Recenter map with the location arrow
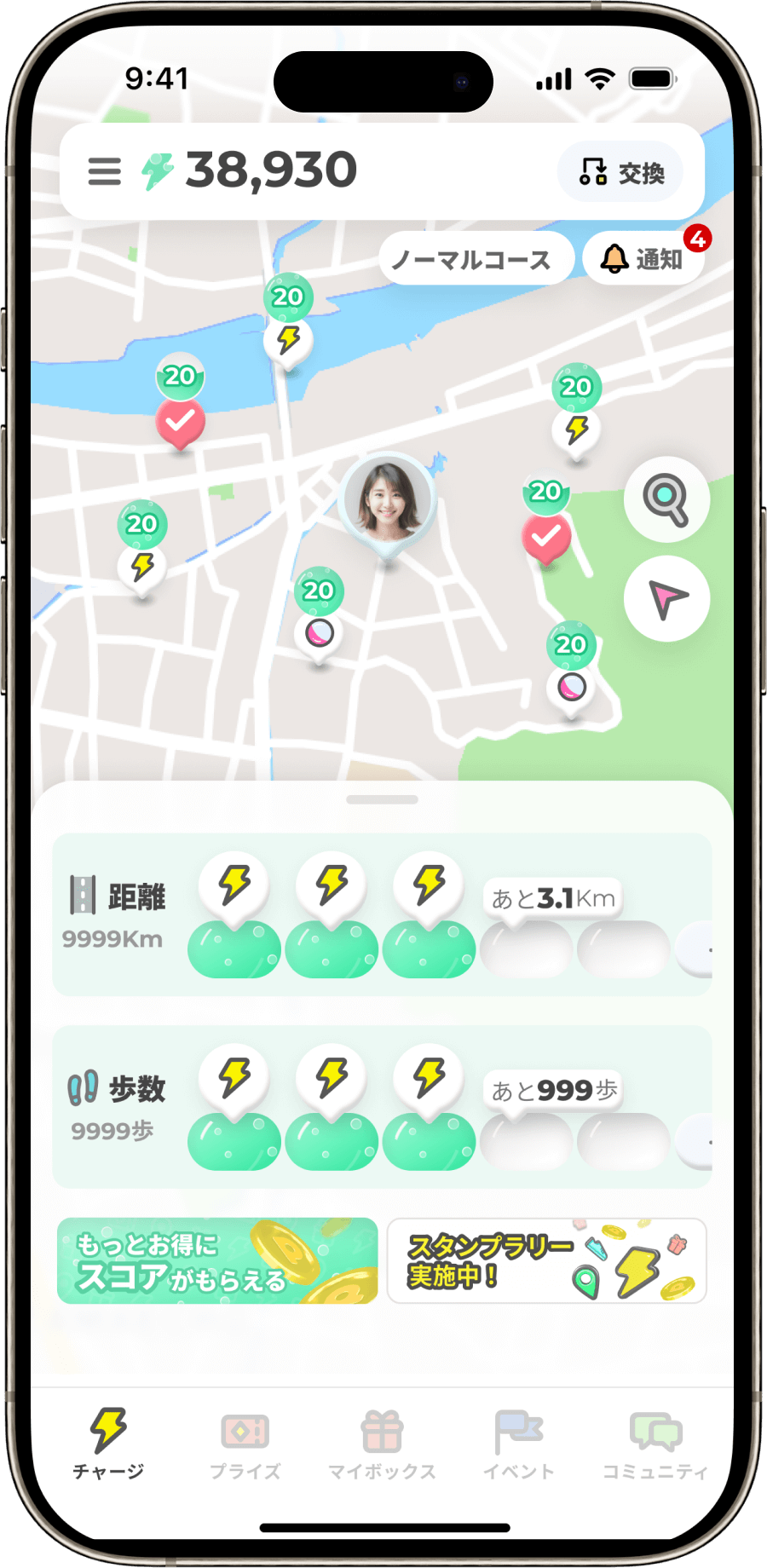The height and width of the screenshot is (1568, 767). pyautogui.click(x=666, y=599)
